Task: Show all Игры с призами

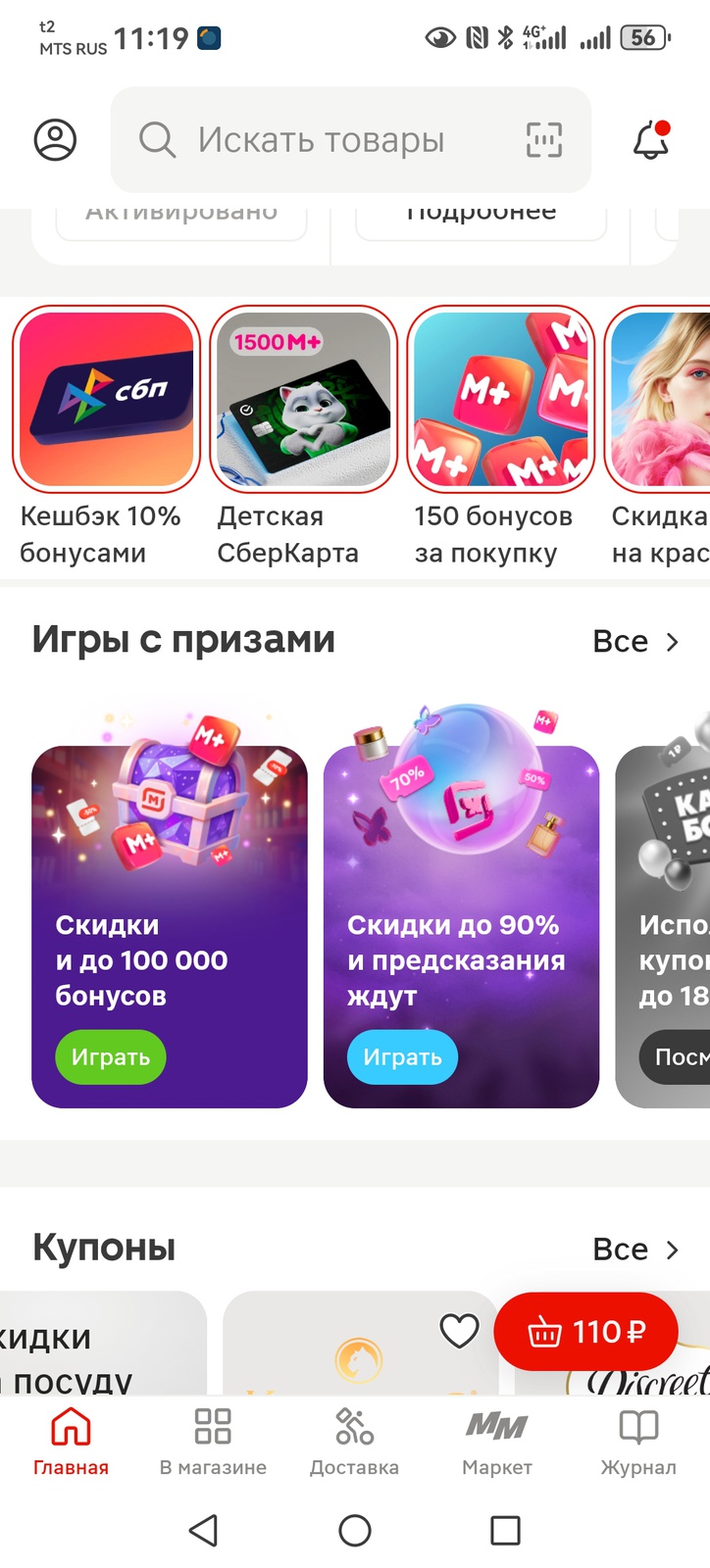Action: coord(635,642)
